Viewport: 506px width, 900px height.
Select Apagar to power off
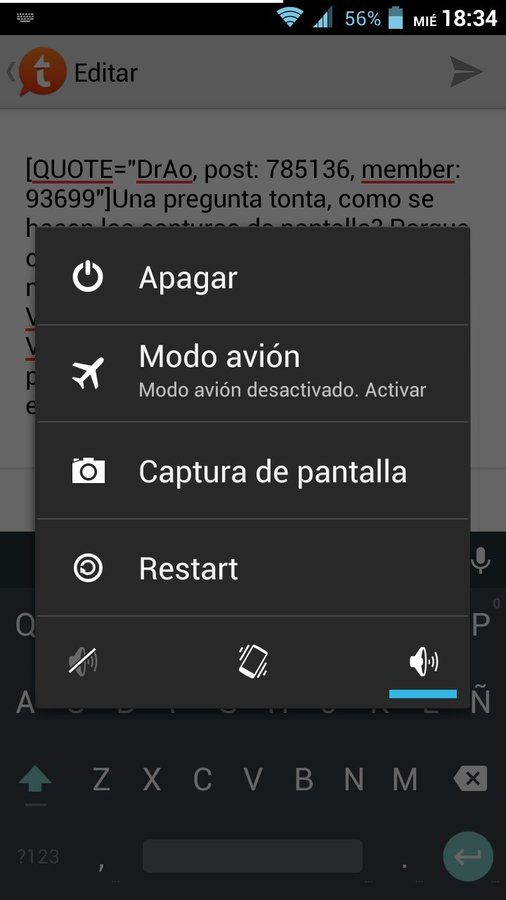click(252, 277)
